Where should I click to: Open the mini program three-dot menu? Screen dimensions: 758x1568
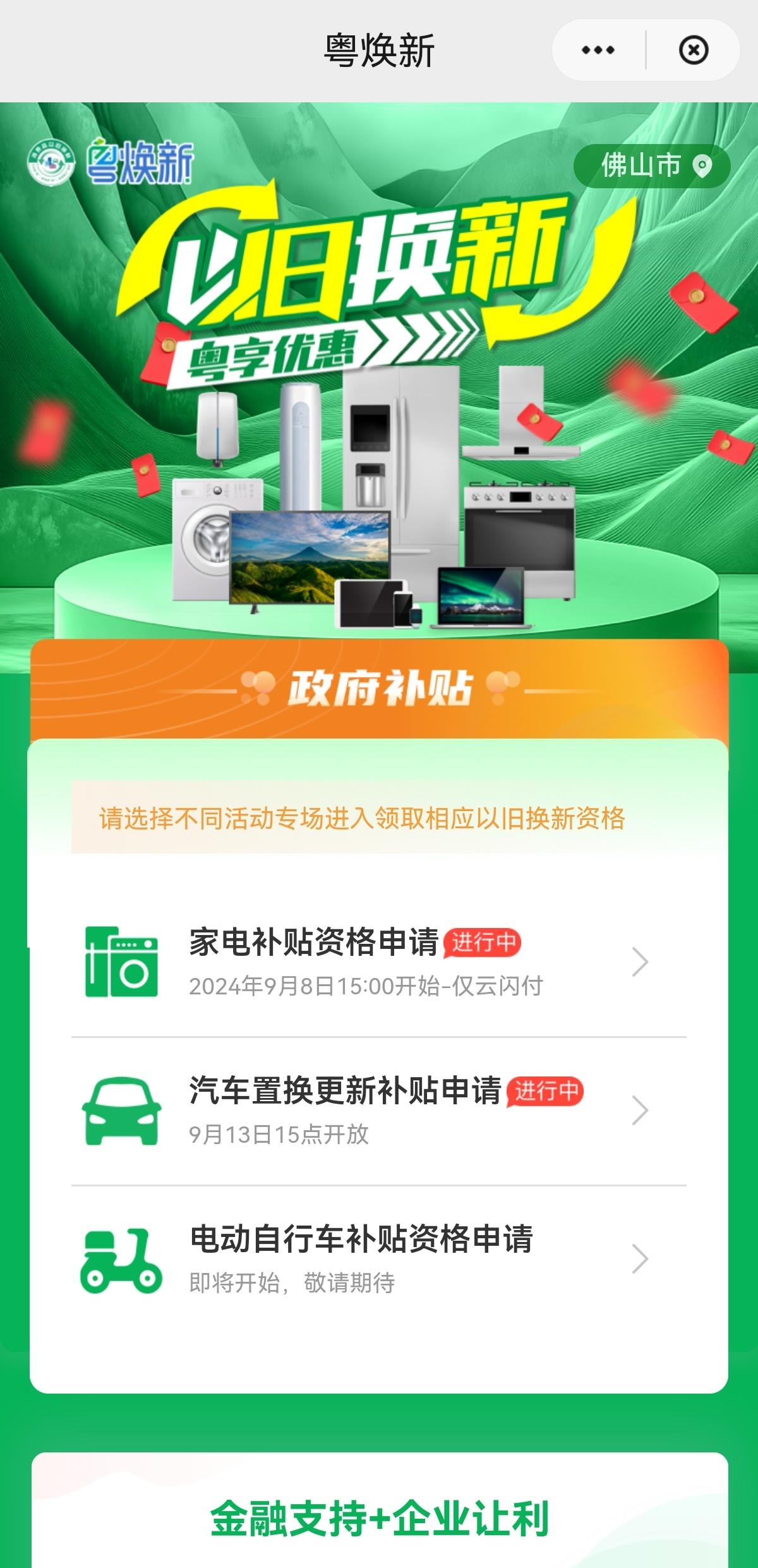pos(598,50)
